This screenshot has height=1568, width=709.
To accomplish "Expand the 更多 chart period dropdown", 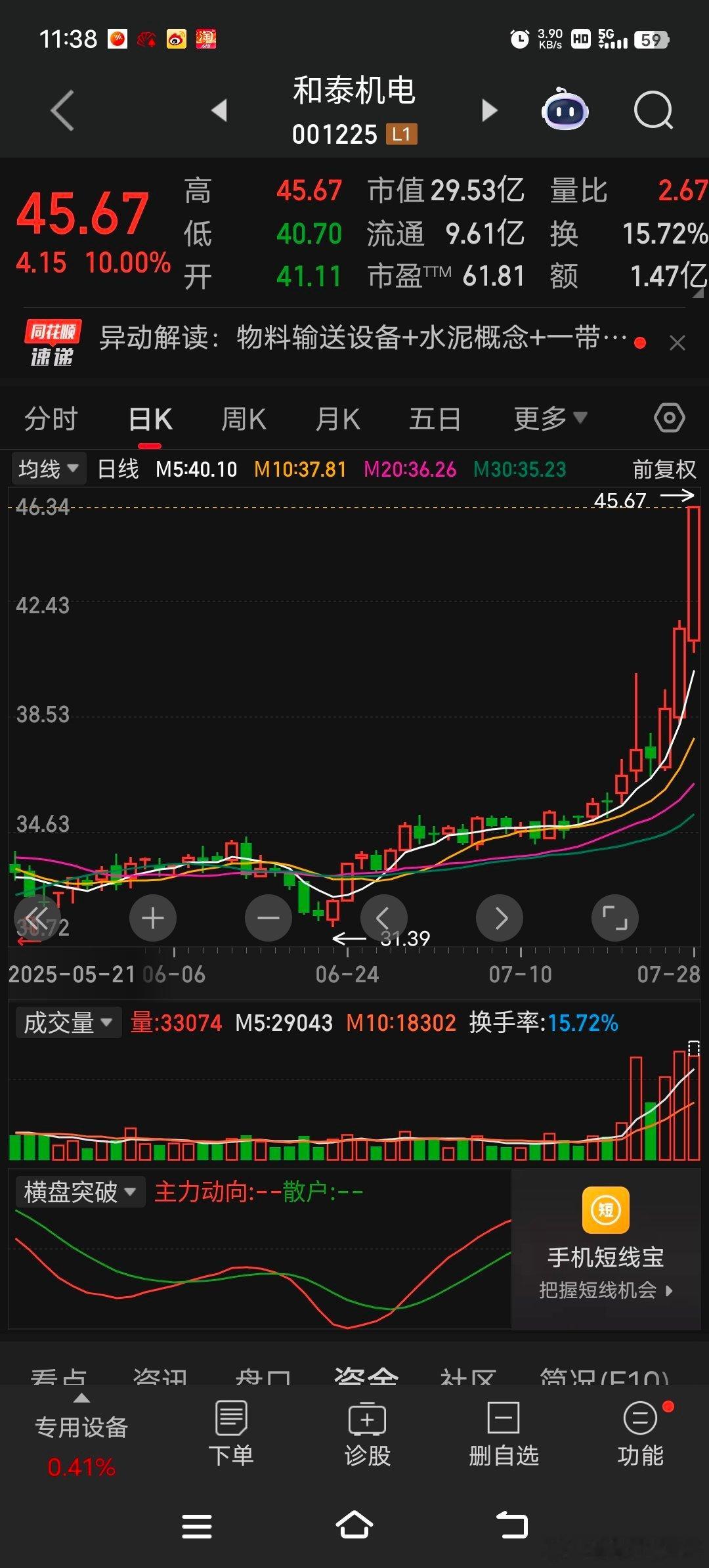I will click(x=550, y=418).
